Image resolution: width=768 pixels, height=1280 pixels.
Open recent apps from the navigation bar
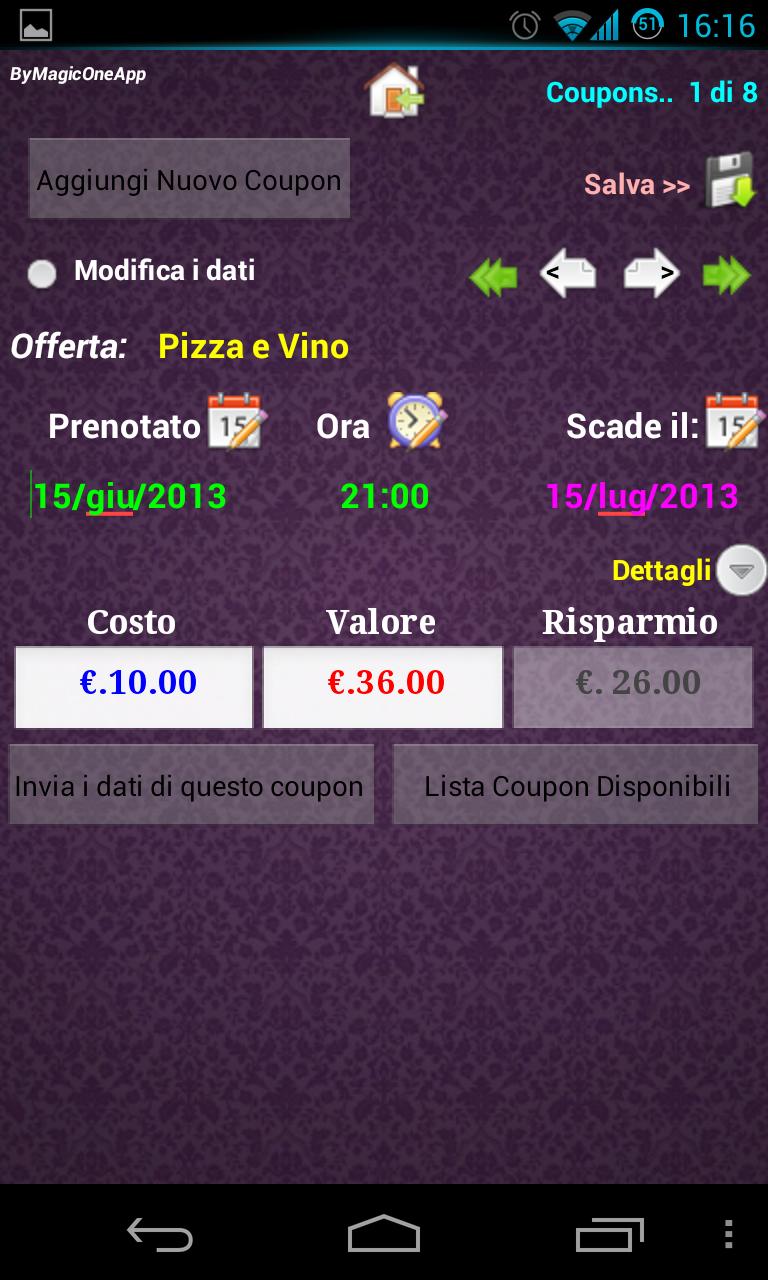[x=612, y=1235]
